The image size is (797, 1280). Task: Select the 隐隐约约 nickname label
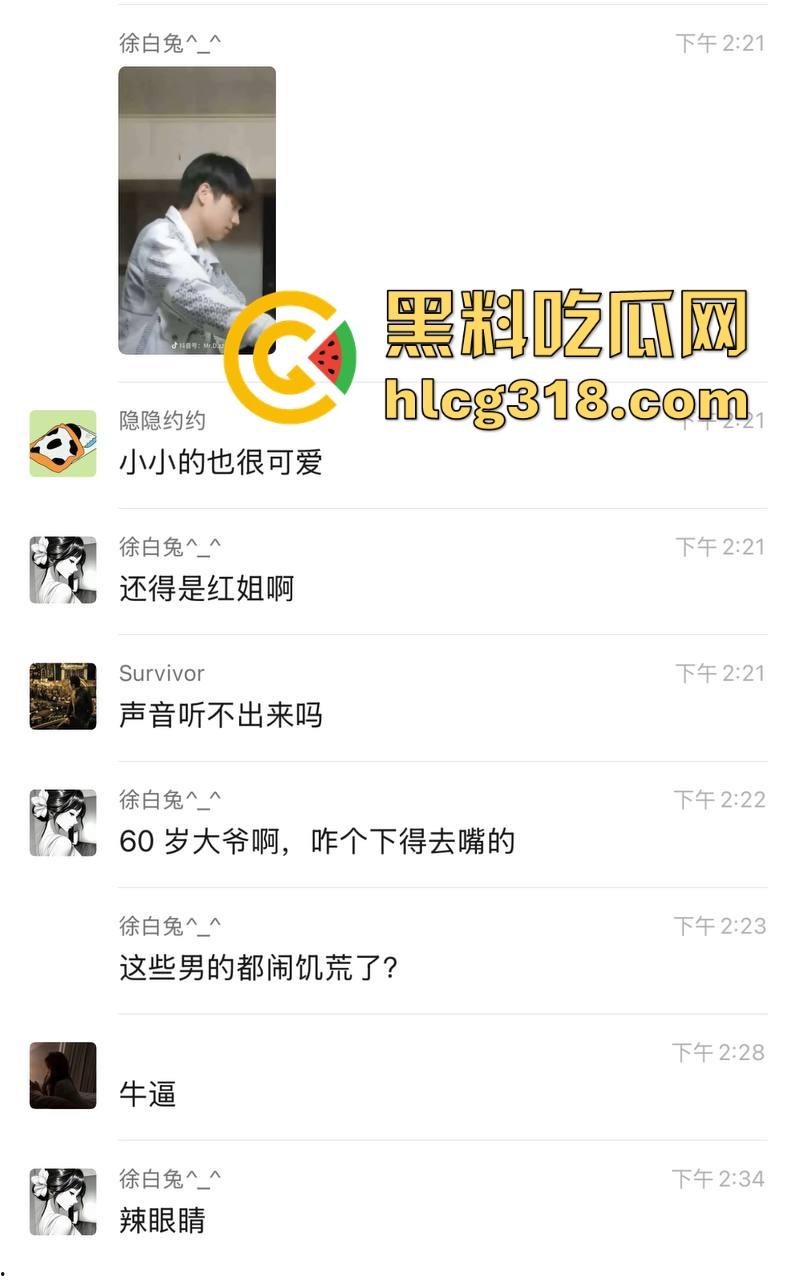158,421
